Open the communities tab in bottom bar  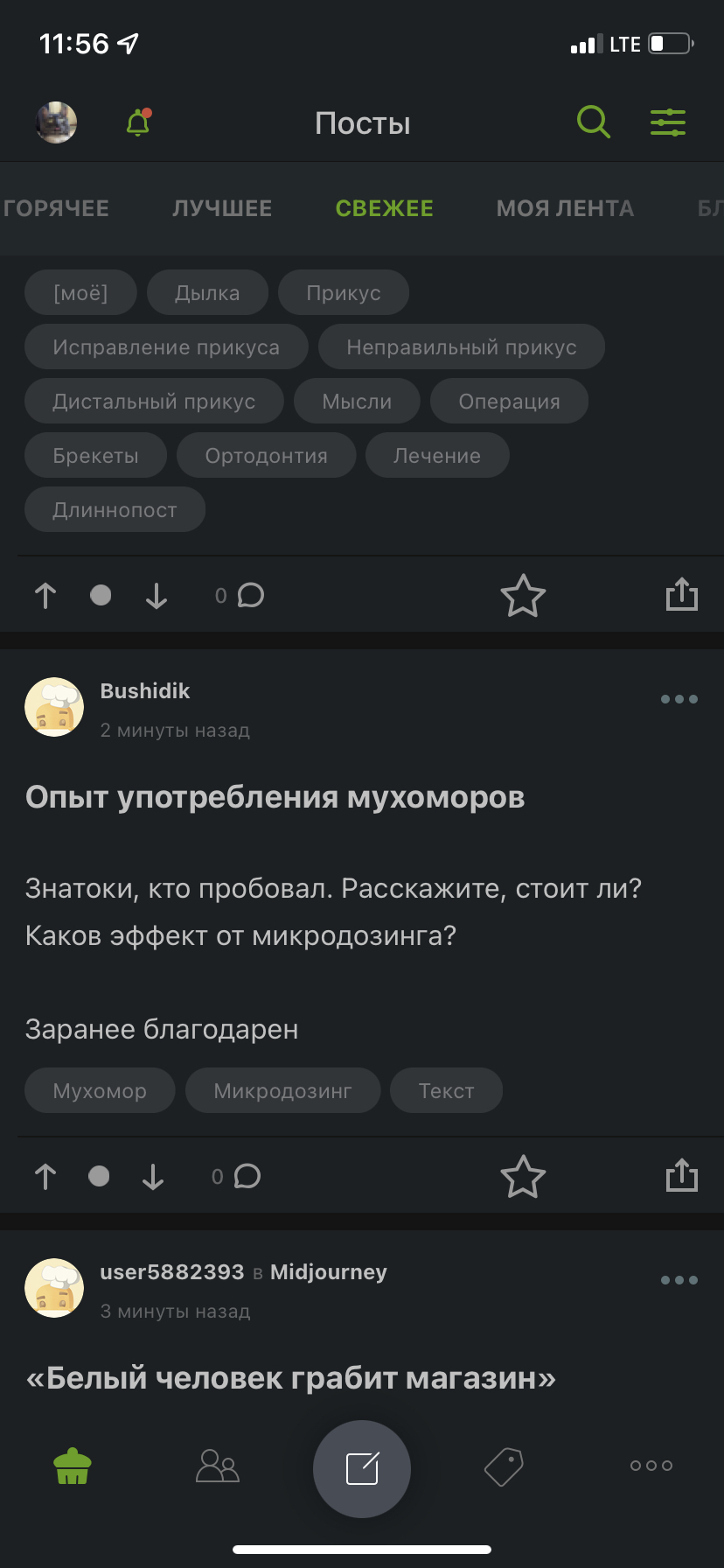click(x=218, y=1466)
